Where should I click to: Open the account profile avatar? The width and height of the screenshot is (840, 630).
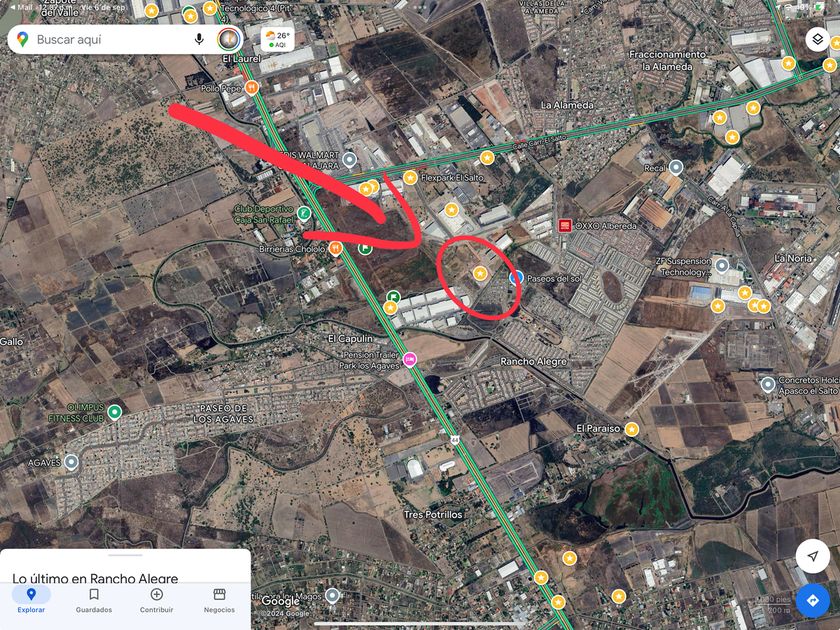click(x=229, y=39)
